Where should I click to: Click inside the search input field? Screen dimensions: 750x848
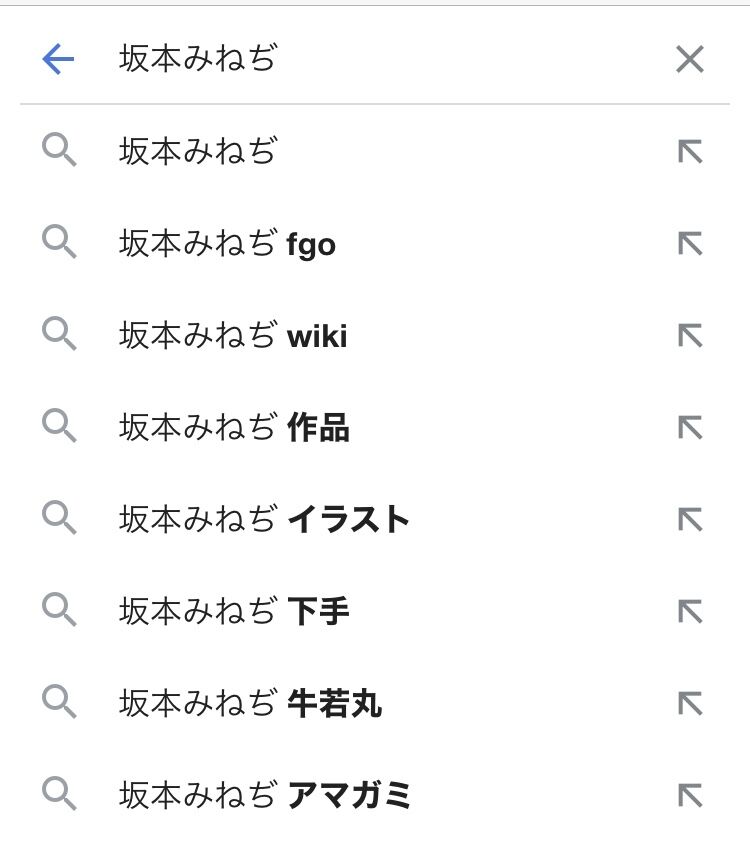pyautogui.click(x=300, y=59)
